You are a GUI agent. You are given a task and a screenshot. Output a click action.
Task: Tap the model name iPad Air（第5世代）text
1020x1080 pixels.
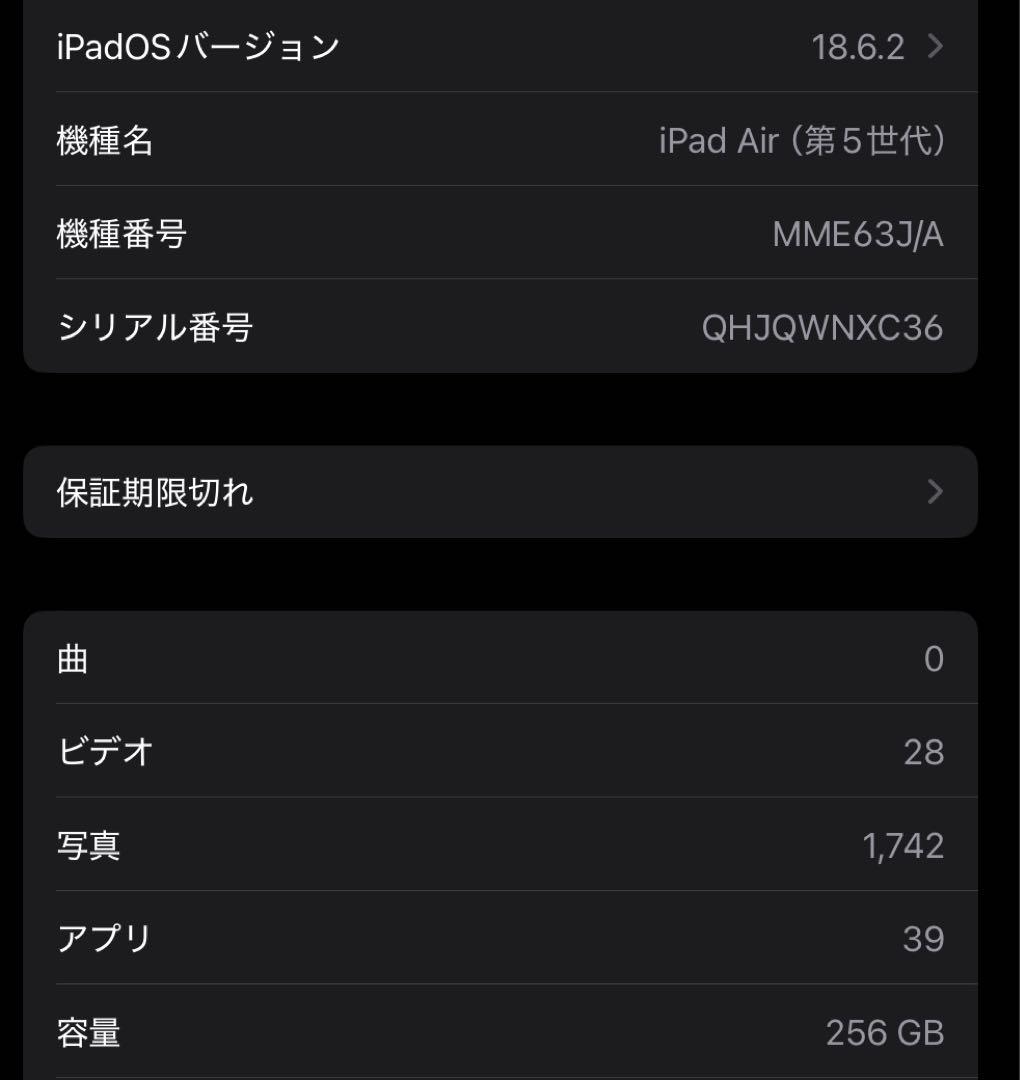800,140
